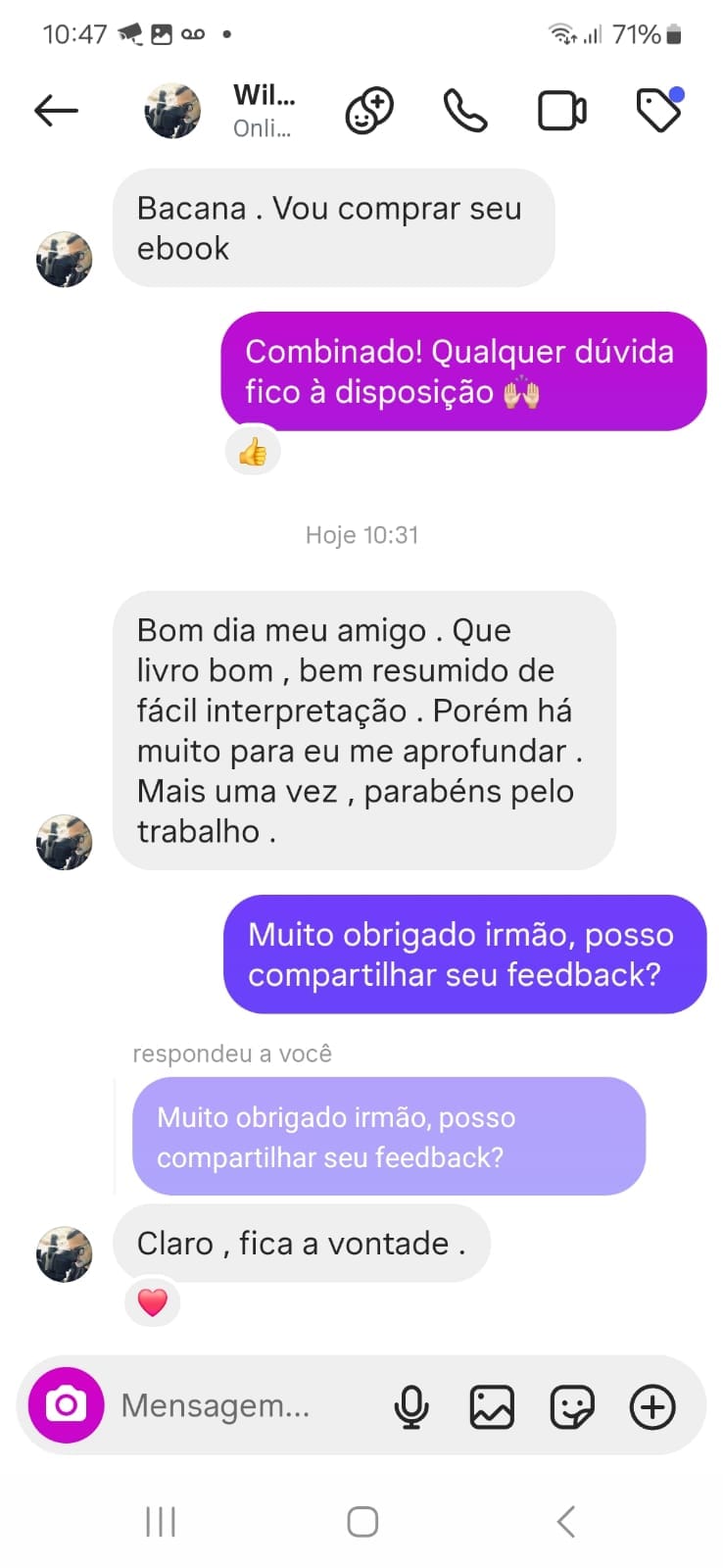Start a voice call
The width and height of the screenshot is (723, 1568).
click(x=465, y=111)
